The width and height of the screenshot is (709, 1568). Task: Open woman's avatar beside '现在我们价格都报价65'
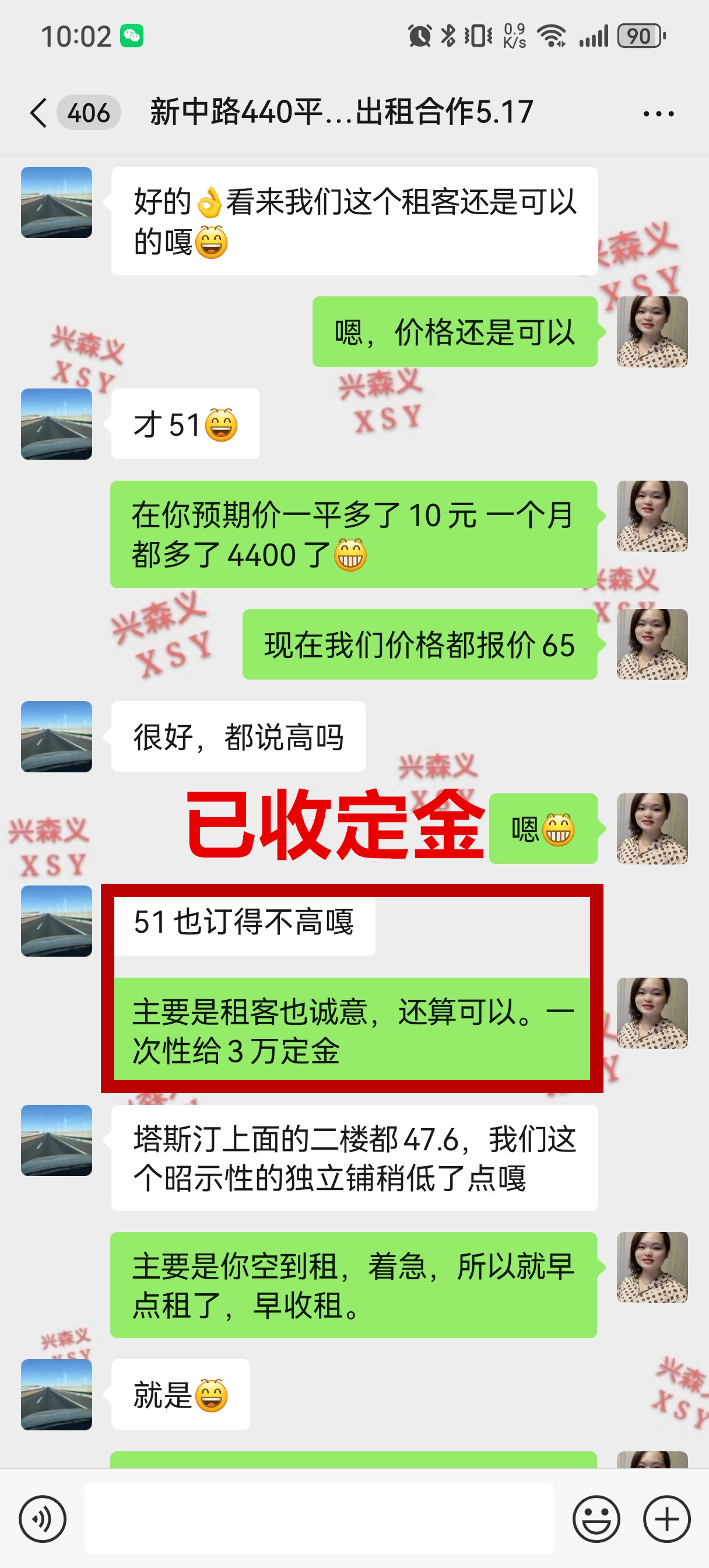(652, 645)
